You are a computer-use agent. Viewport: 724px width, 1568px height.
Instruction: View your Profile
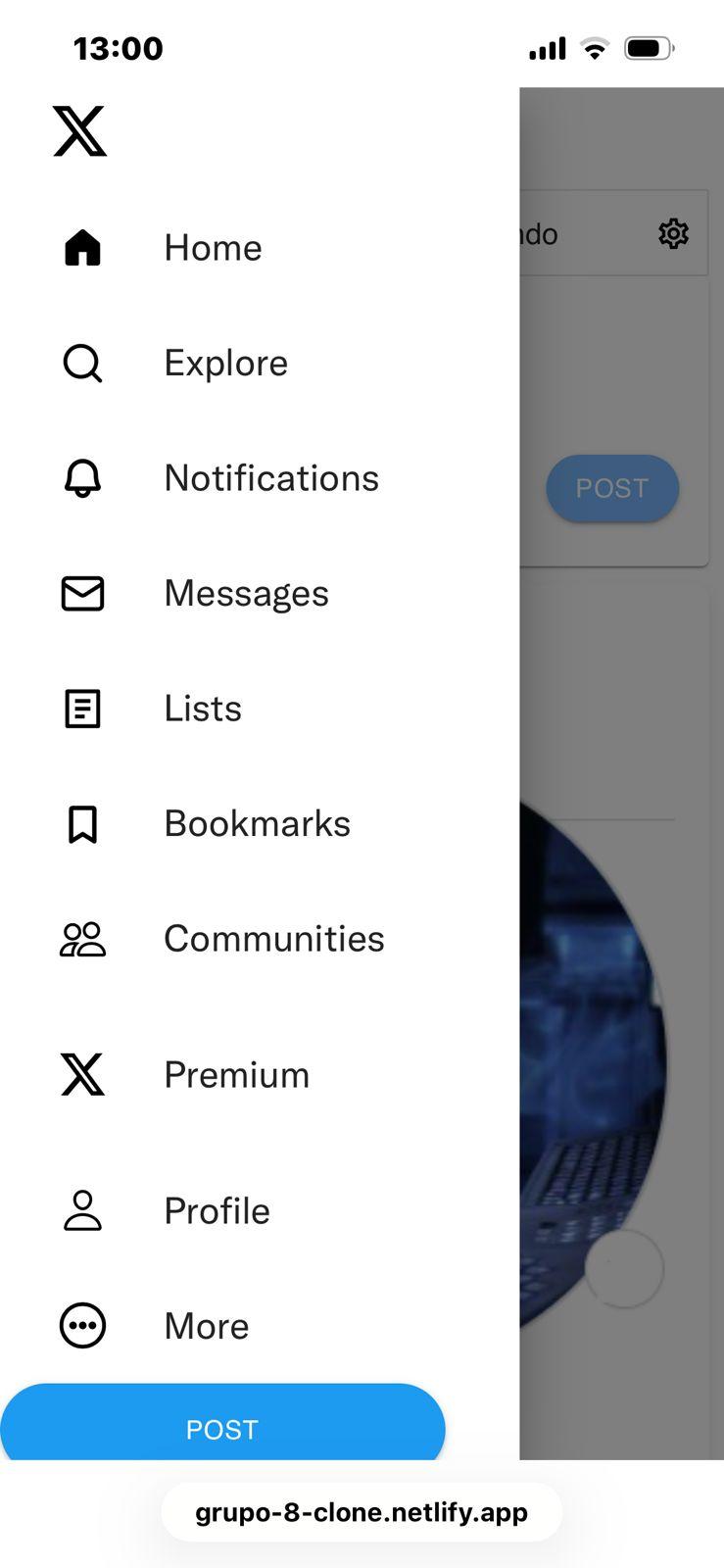point(217,1211)
